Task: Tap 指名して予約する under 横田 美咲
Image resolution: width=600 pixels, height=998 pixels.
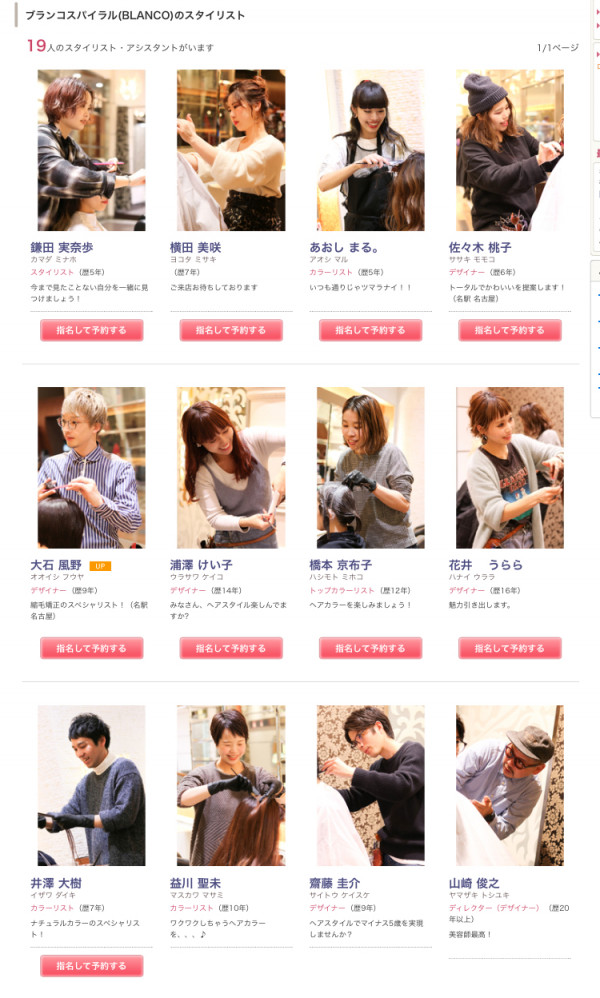Action: click(231, 330)
